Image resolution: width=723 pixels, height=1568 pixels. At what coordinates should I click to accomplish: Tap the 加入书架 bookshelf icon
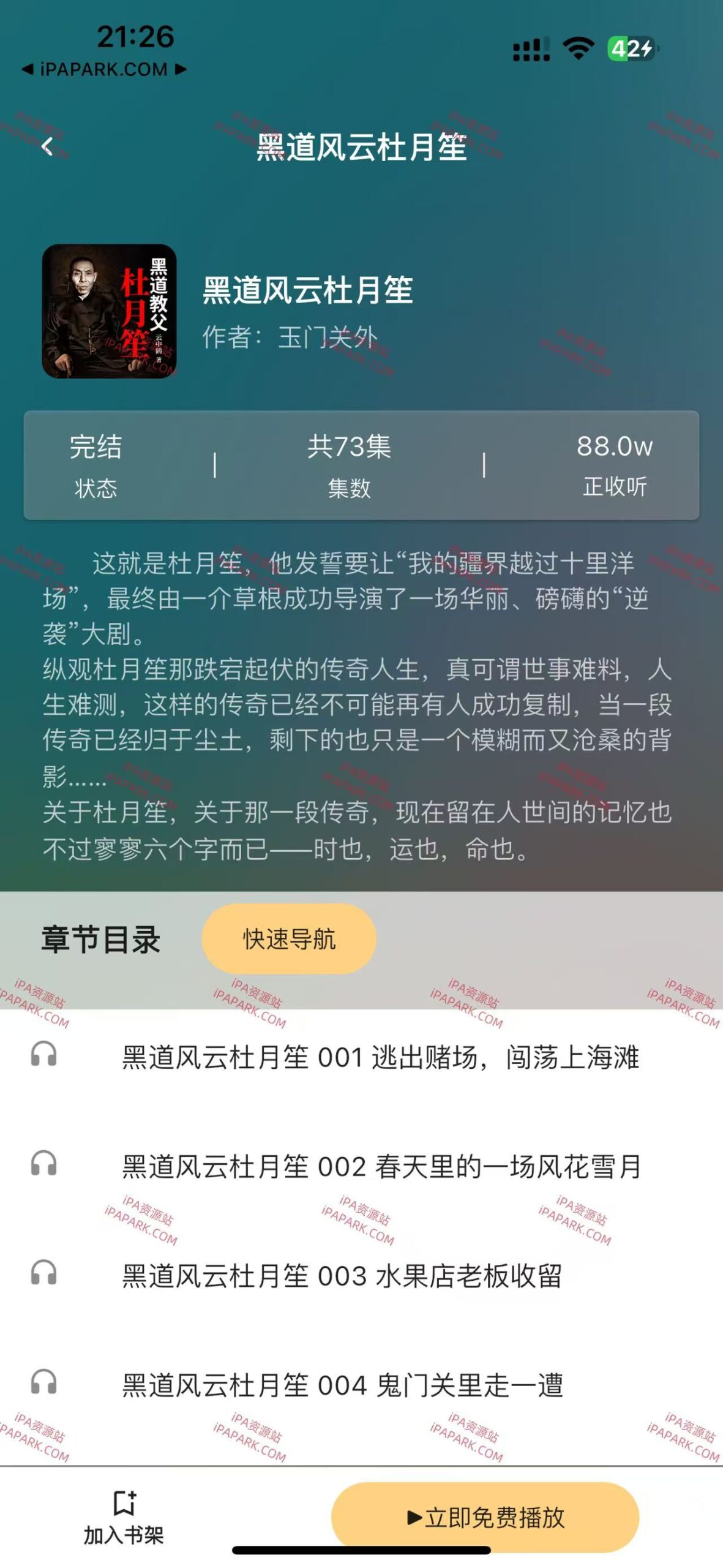pos(125,1499)
